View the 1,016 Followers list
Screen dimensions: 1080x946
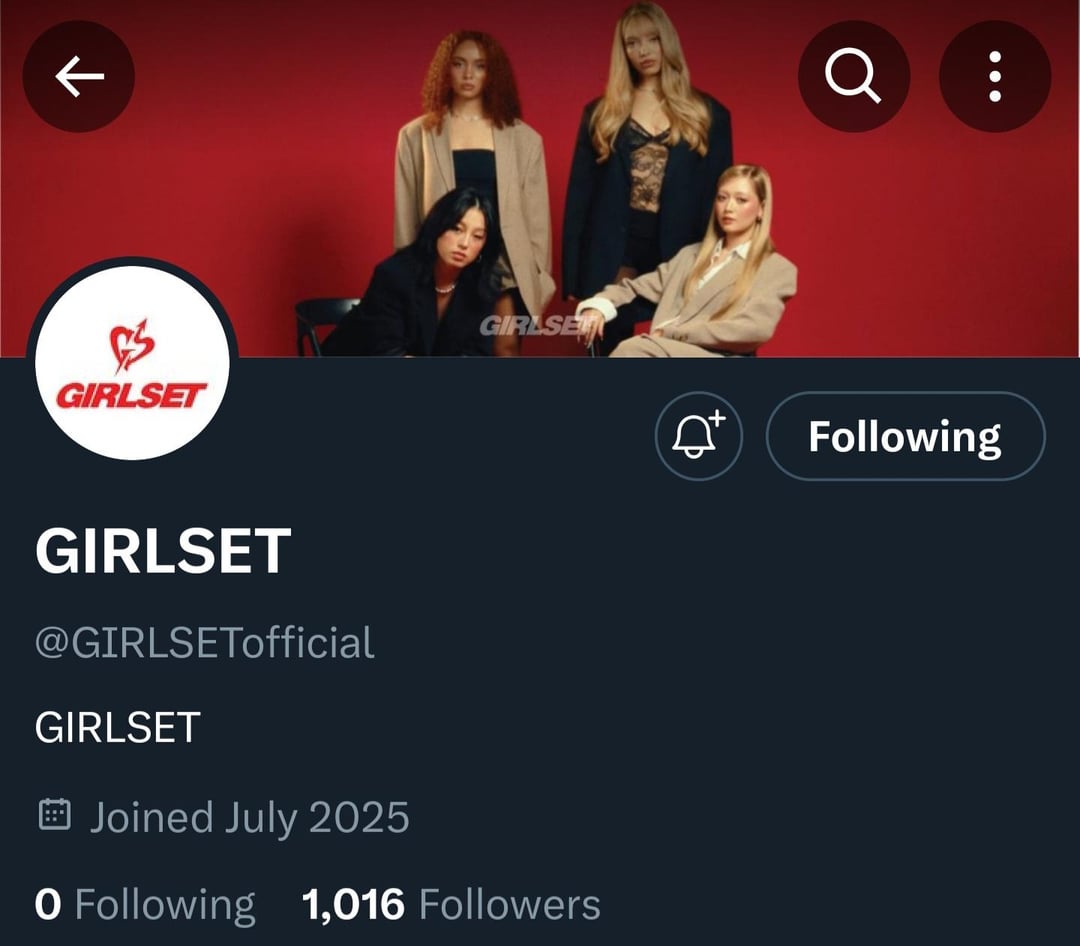pos(451,906)
